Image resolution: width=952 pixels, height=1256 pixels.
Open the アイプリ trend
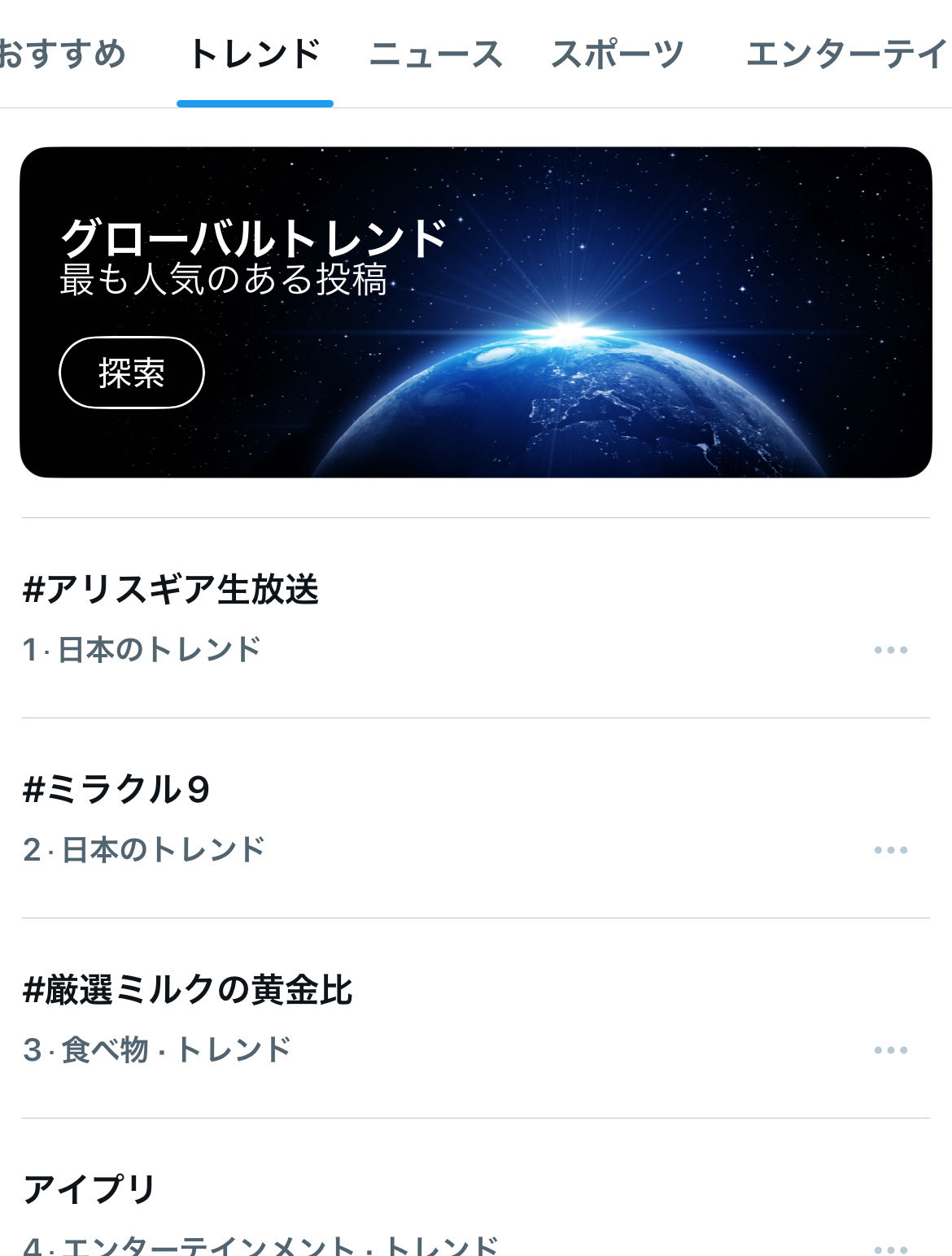90,1189
